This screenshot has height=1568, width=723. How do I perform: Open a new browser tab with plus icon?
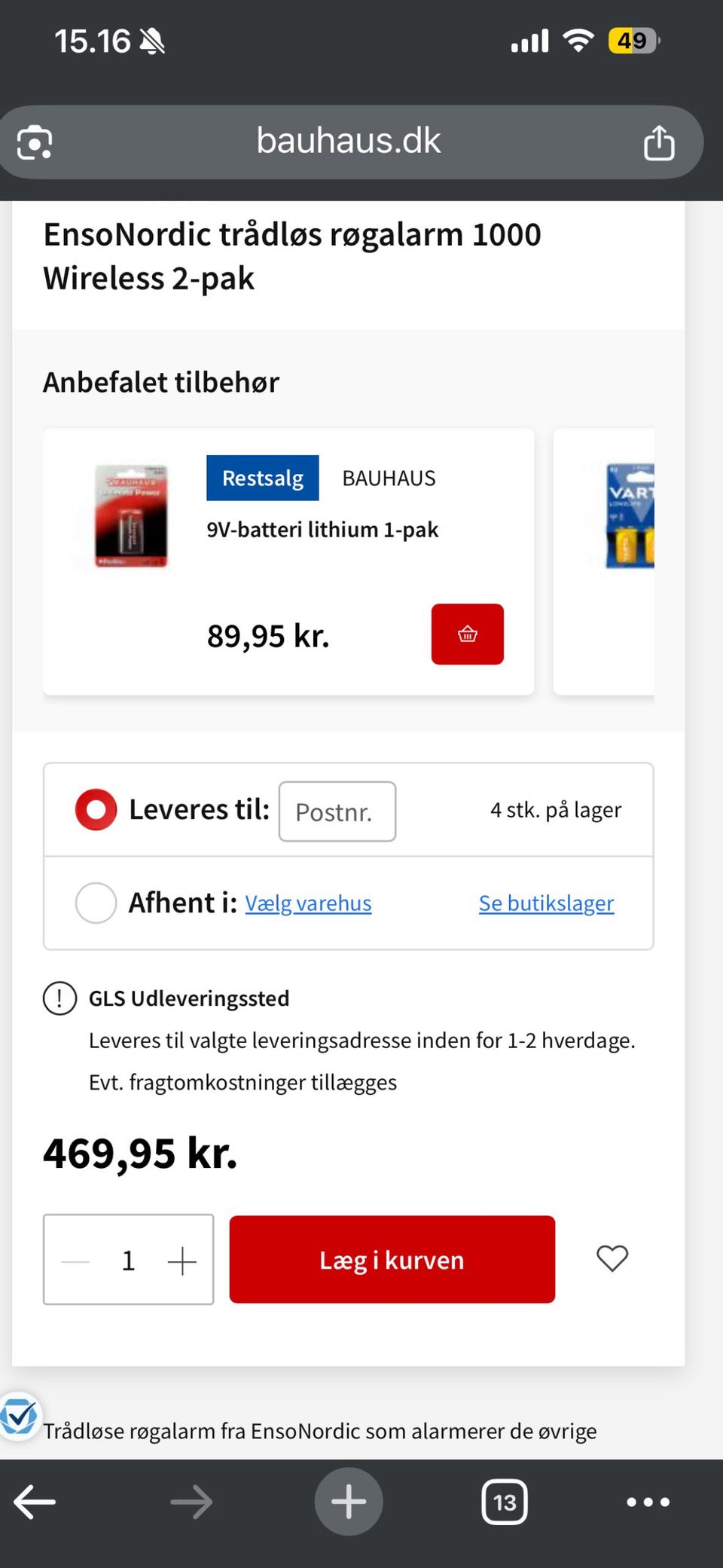[x=348, y=1502]
